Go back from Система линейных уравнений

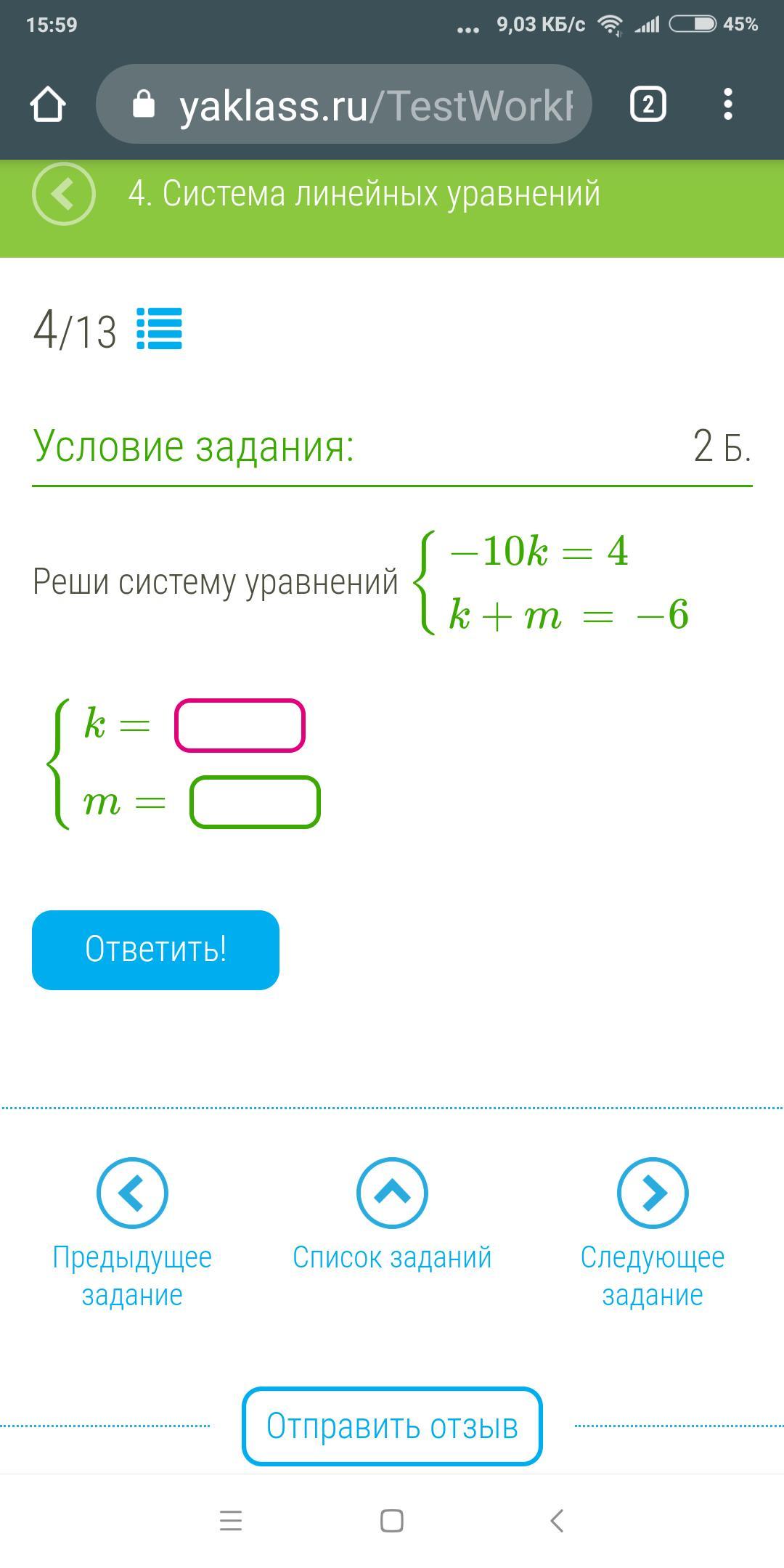(x=64, y=194)
